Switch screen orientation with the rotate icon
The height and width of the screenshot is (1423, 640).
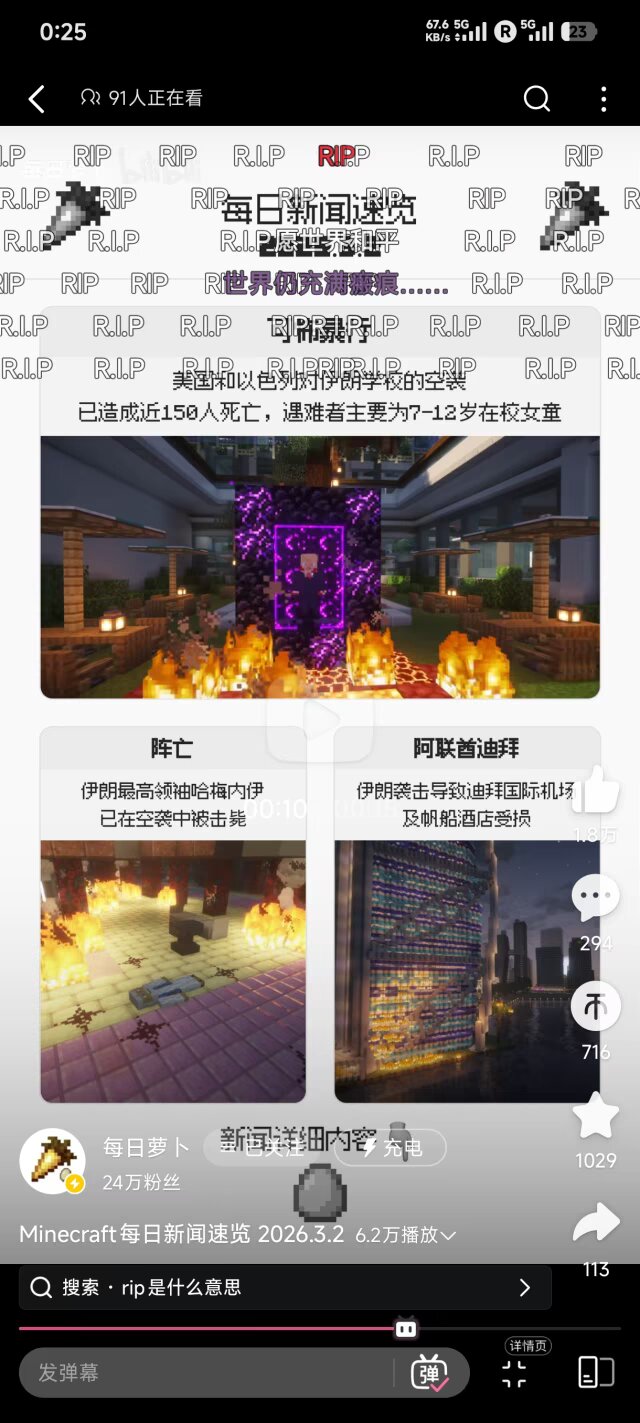point(596,1373)
